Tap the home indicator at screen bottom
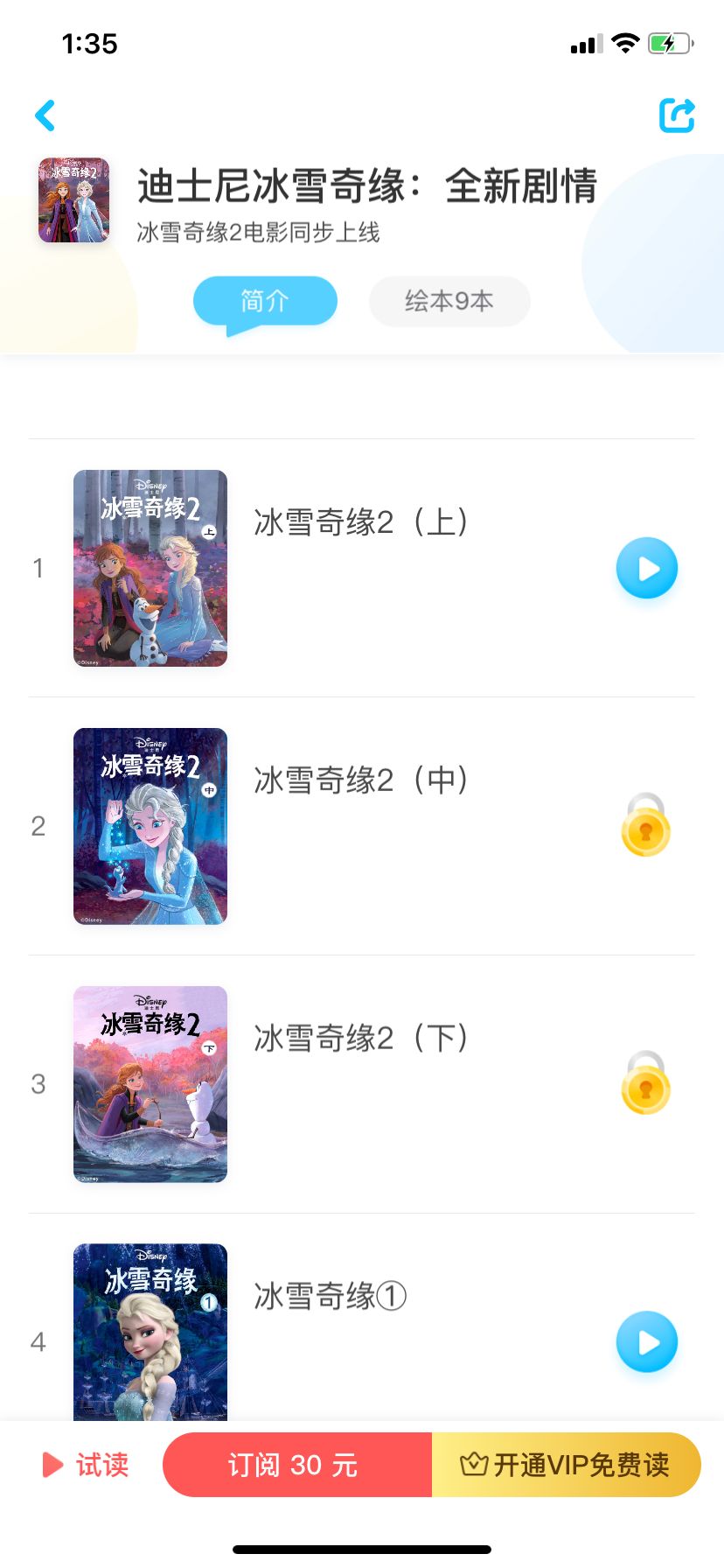The image size is (724, 1568). tap(362, 1549)
